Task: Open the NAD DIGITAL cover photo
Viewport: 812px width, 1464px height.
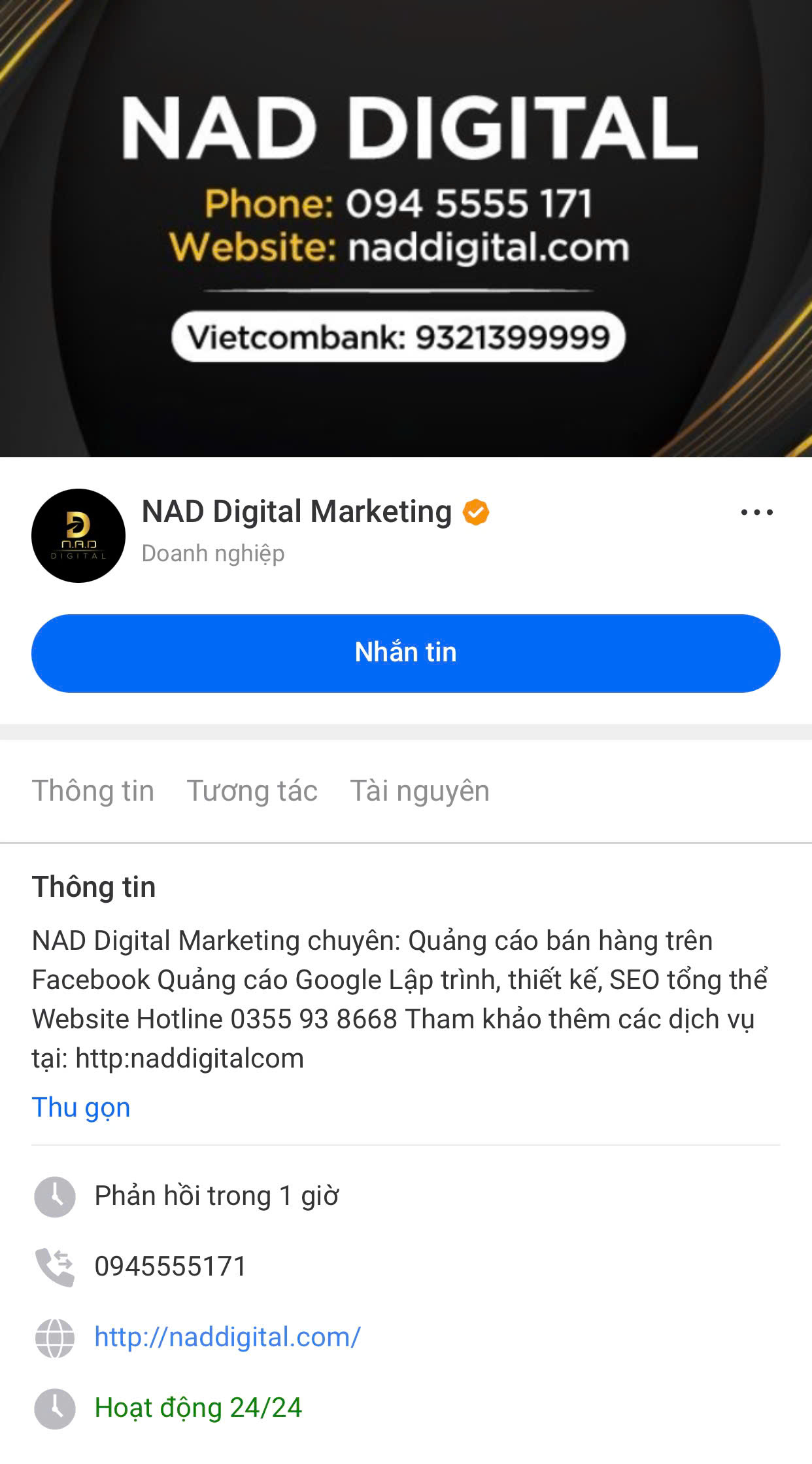Action: tap(405, 229)
